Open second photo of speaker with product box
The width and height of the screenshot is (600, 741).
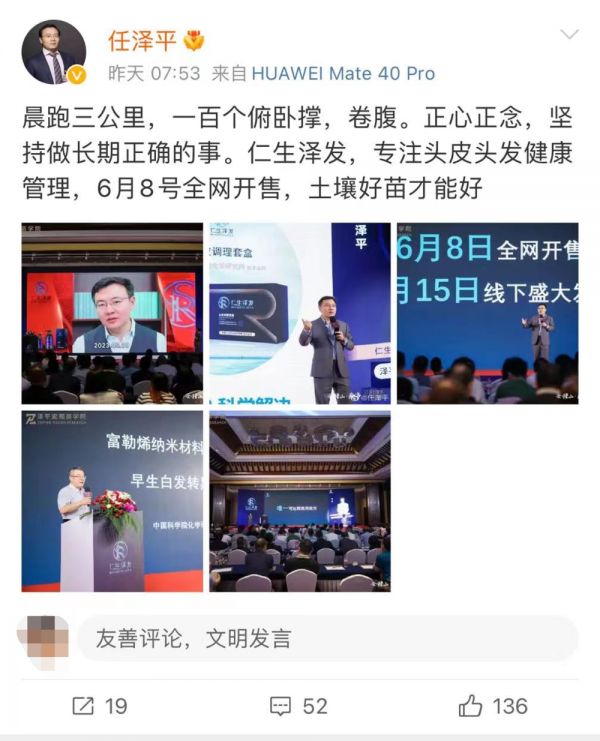pyautogui.click(x=299, y=313)
